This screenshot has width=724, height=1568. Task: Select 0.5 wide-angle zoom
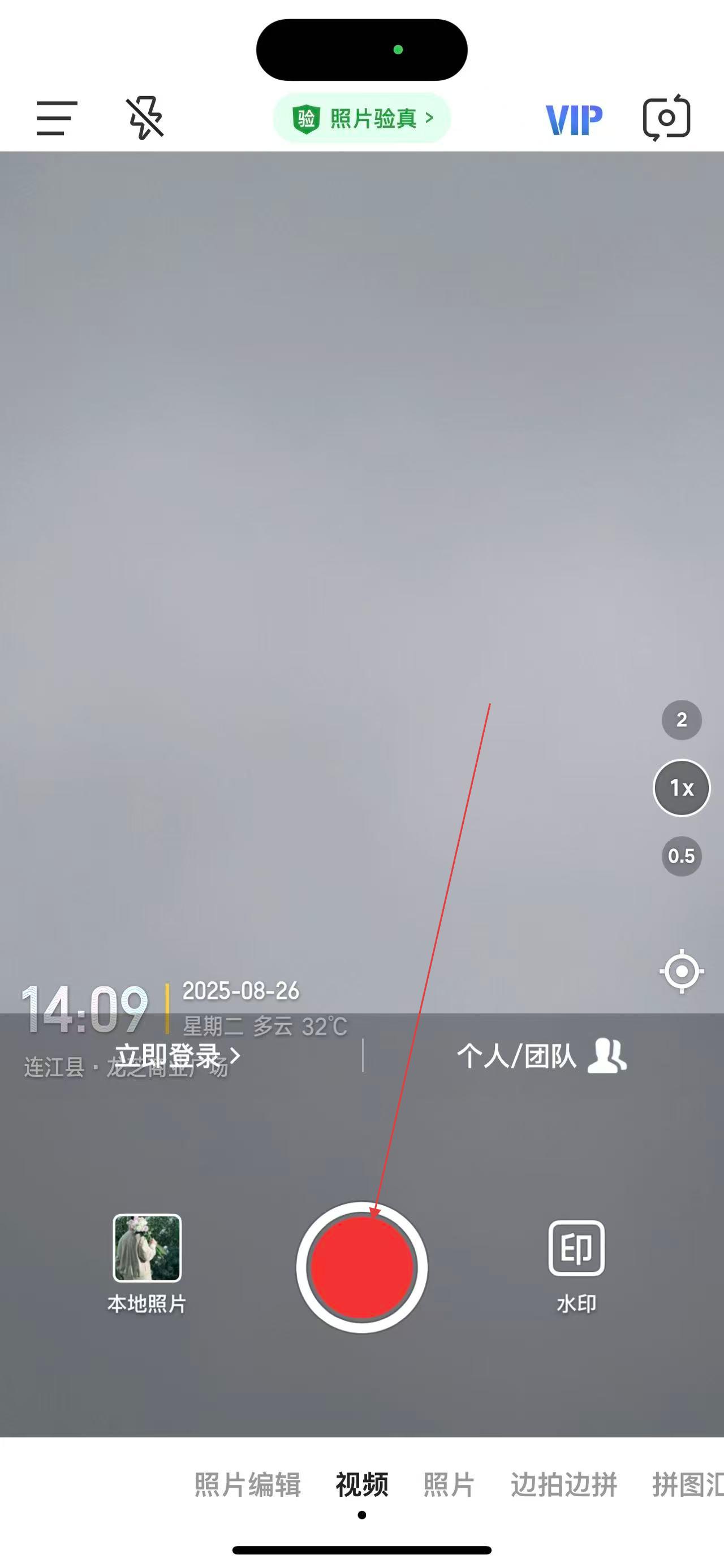click(x=682, y=856)
